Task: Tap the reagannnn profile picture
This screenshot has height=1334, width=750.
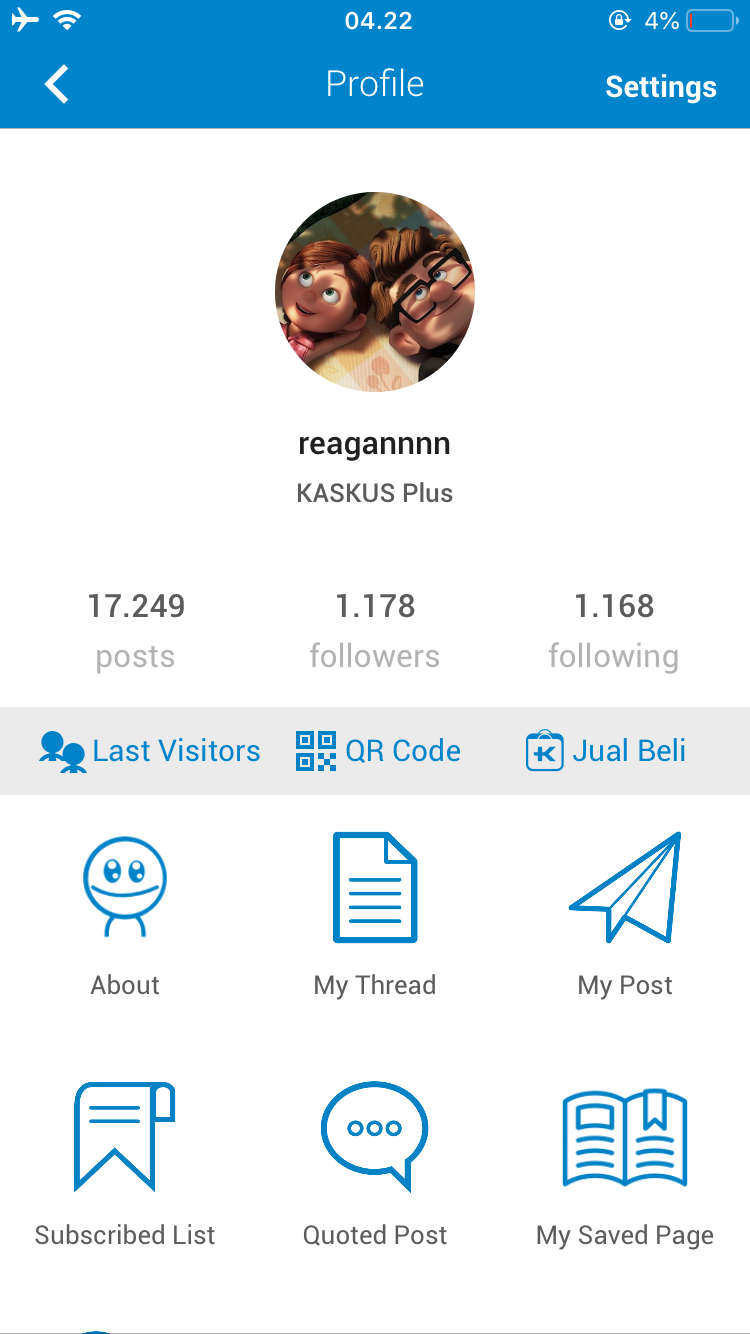Action: tap(375, 292)
